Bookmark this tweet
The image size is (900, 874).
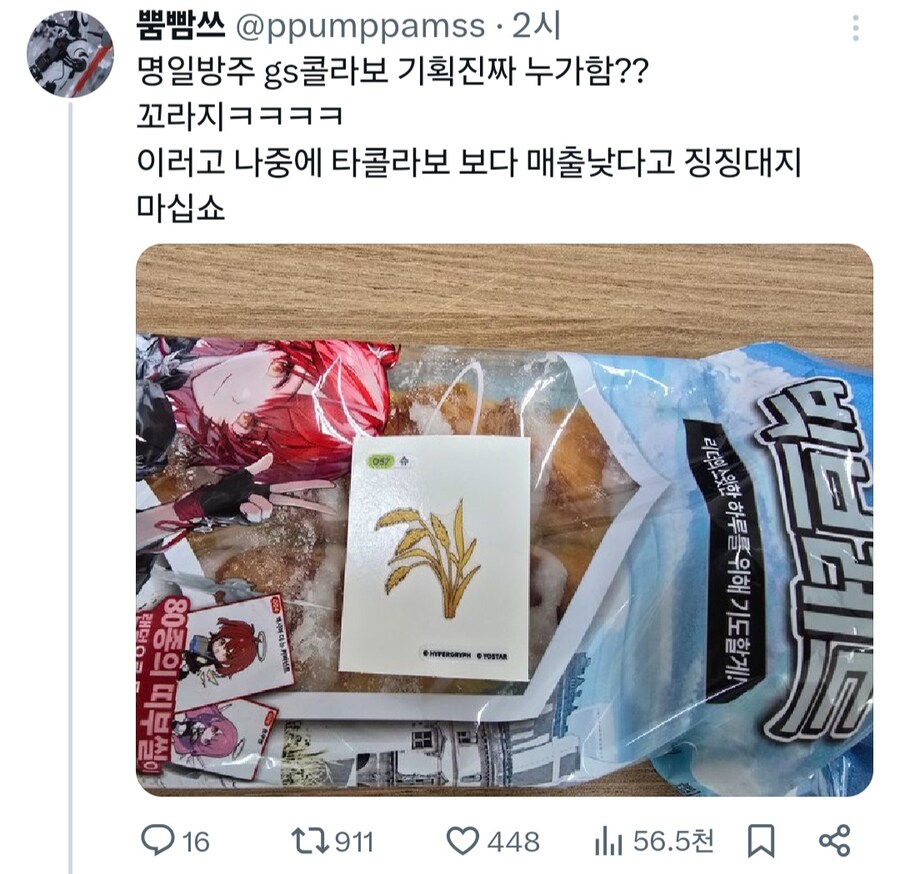[761, 841]
